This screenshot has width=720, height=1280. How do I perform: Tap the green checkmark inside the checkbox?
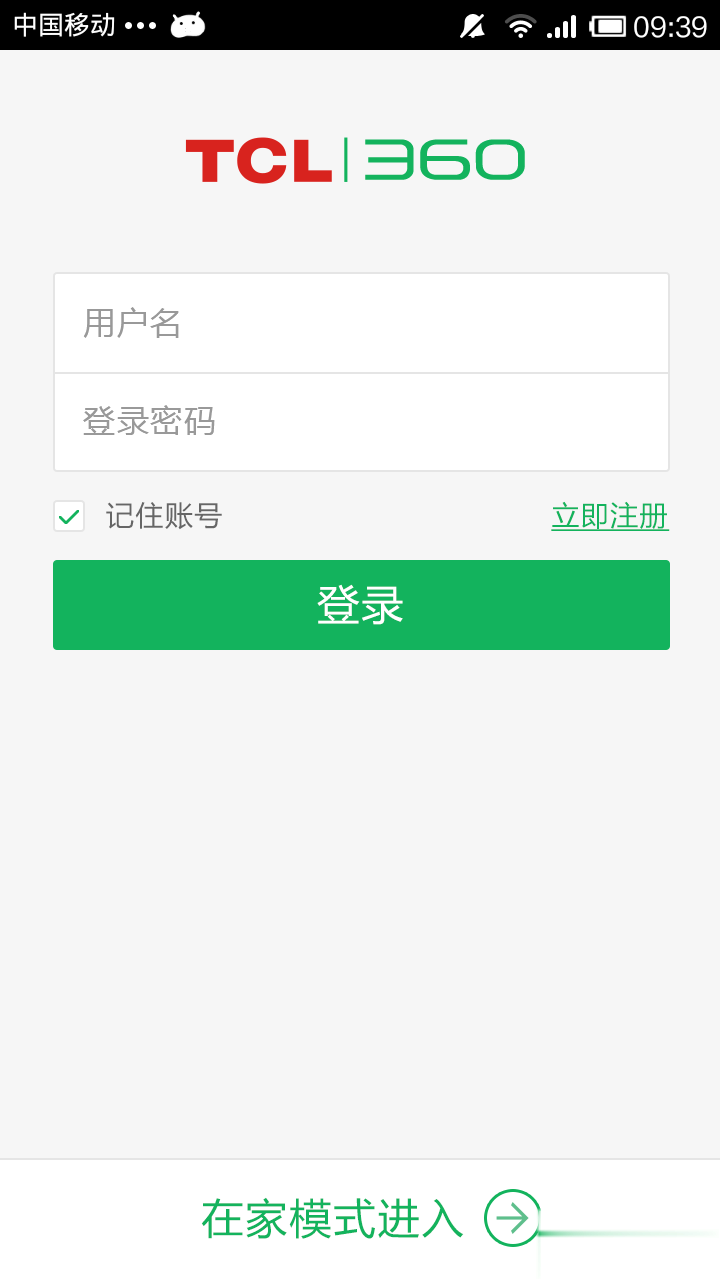(68, 516)
